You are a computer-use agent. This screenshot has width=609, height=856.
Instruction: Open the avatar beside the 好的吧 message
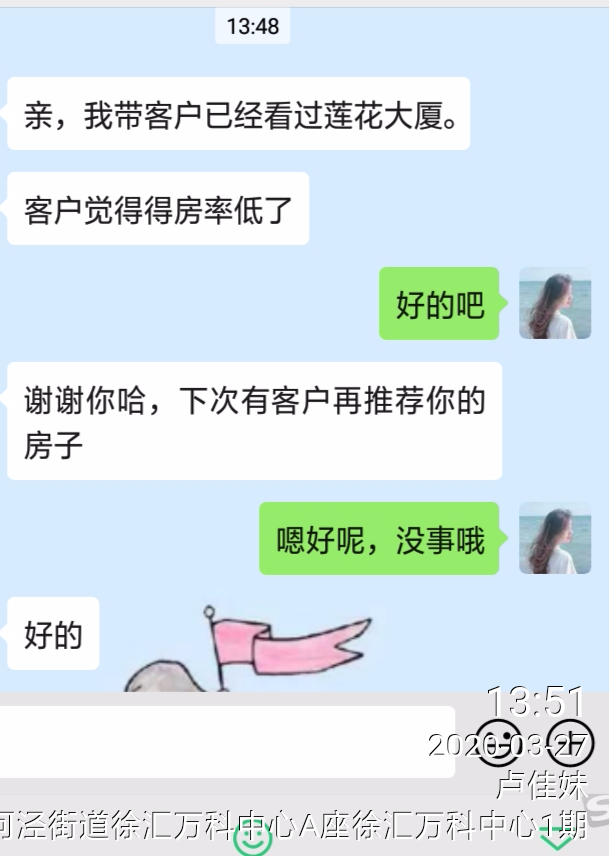(x=554, y=303)
